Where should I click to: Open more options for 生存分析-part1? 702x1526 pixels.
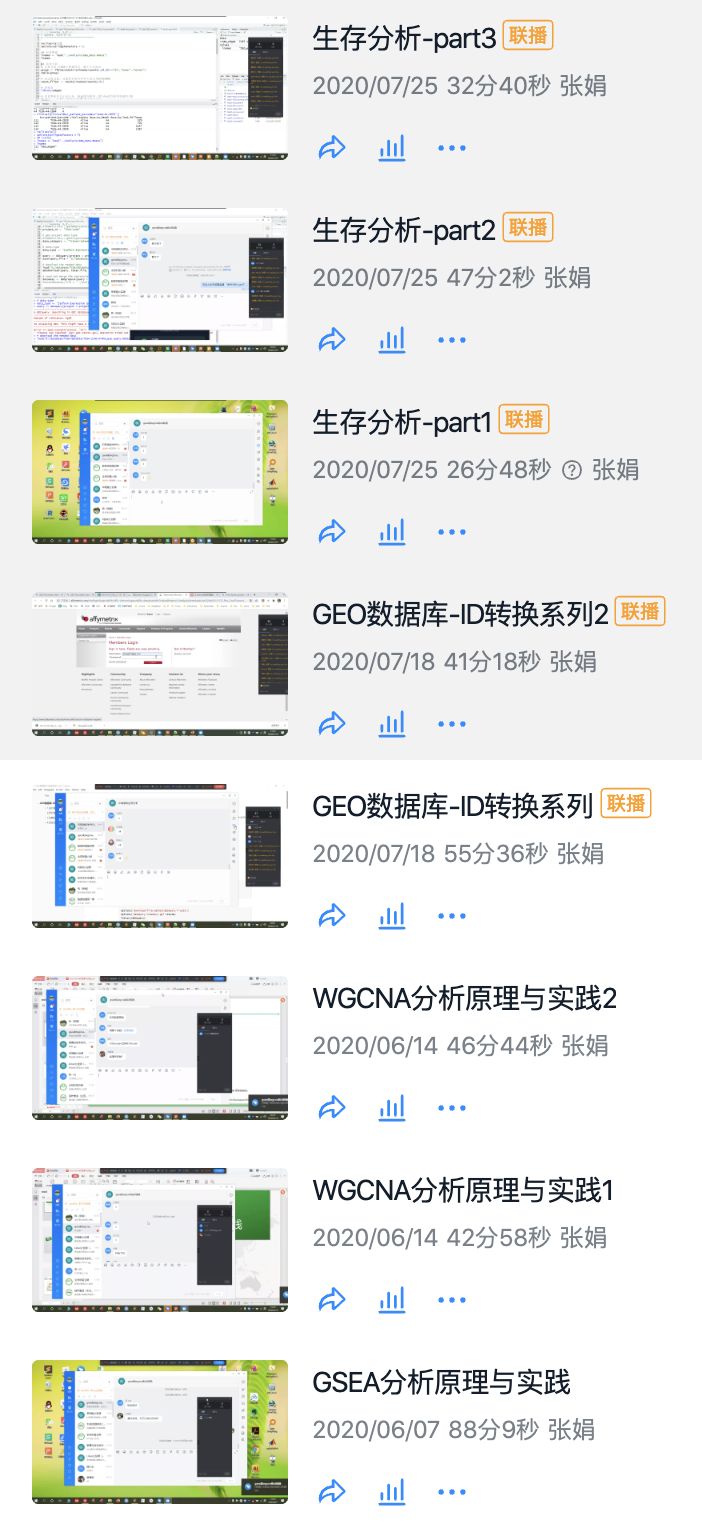[x=452, y=532]
